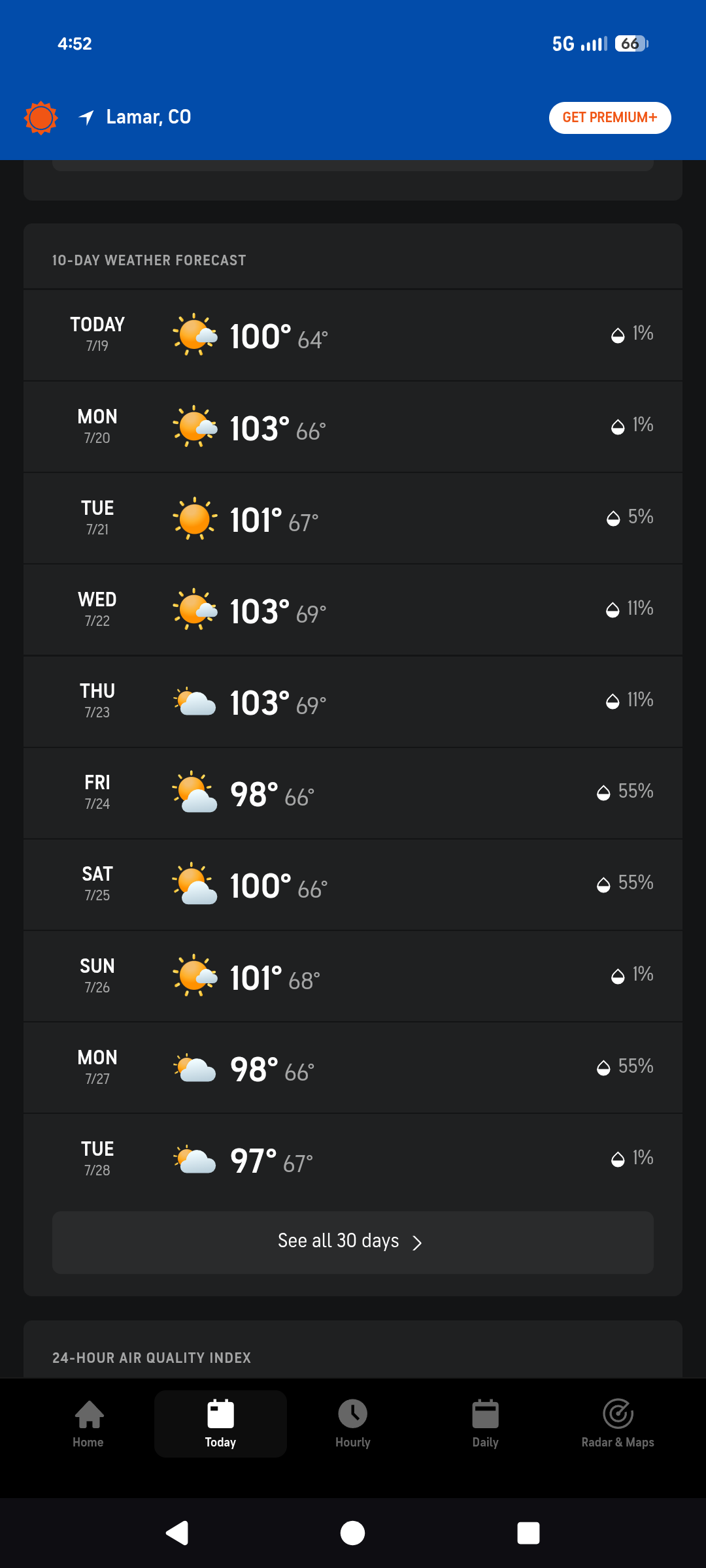Image resolution: width=706 pixels, height=1568 pixels.
Task: Open the THU 7/23 forecast row
Action: point(353,702)
